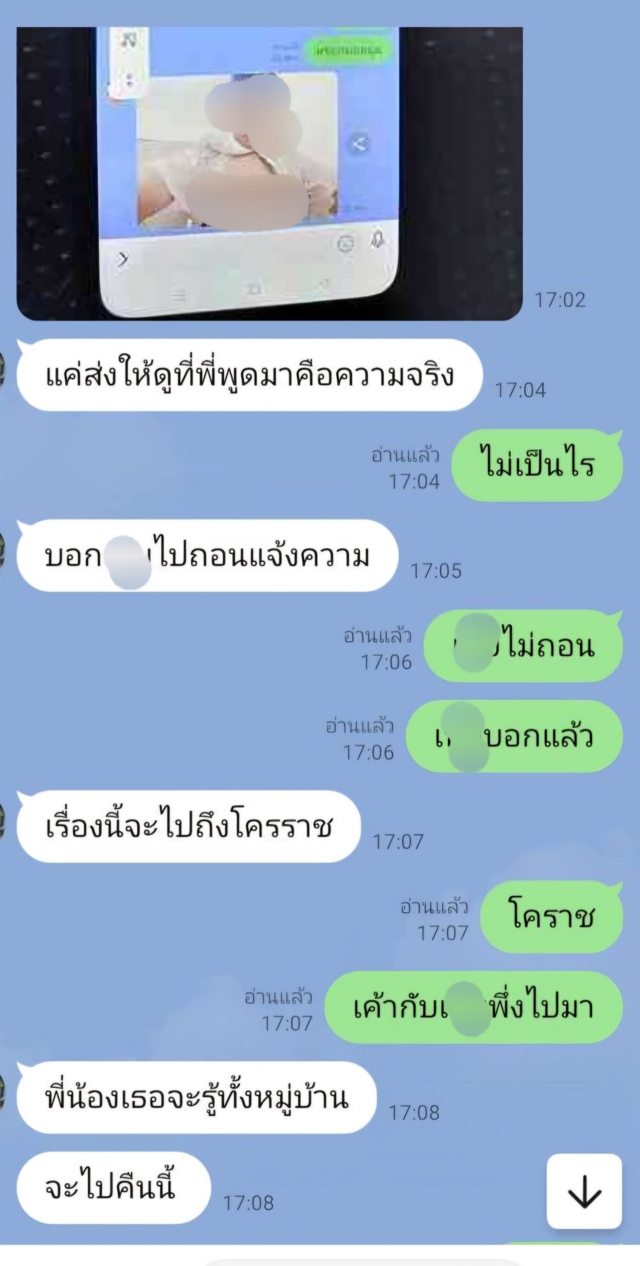
Task: Jump to latest message with the down arrow
Action: point(584,1192)
